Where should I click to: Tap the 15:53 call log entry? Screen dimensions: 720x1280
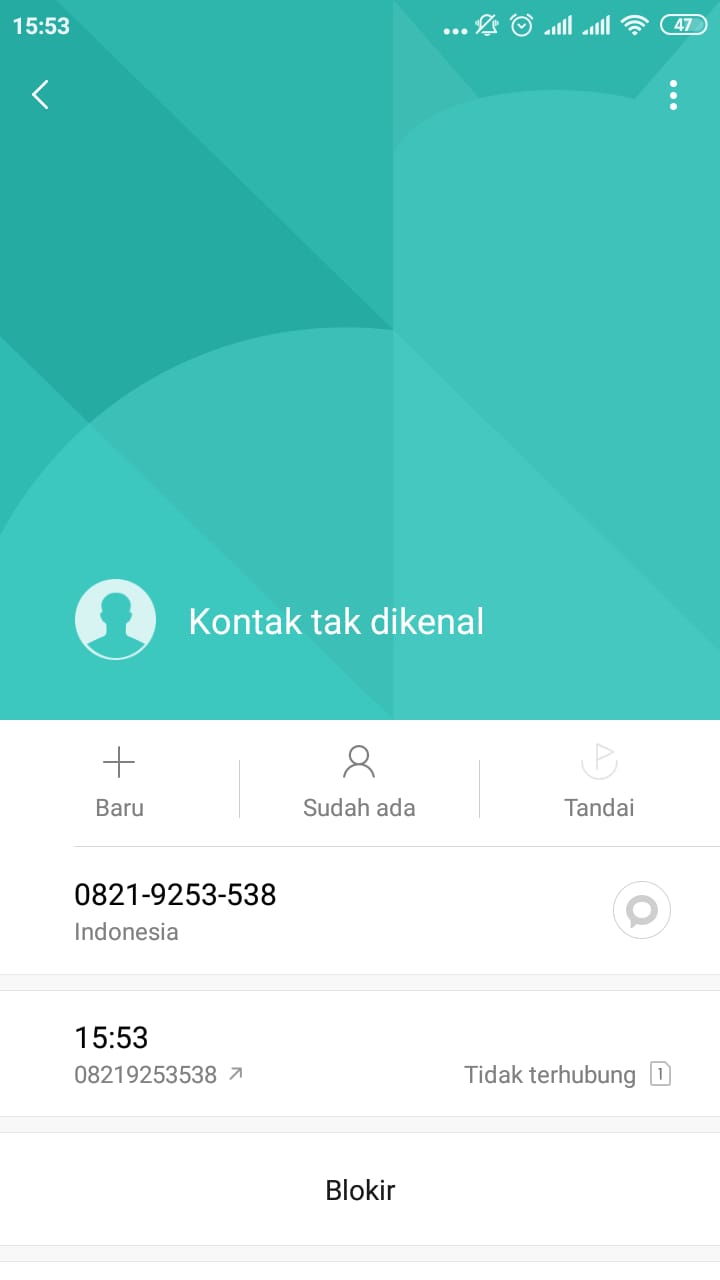[110, 1038]
